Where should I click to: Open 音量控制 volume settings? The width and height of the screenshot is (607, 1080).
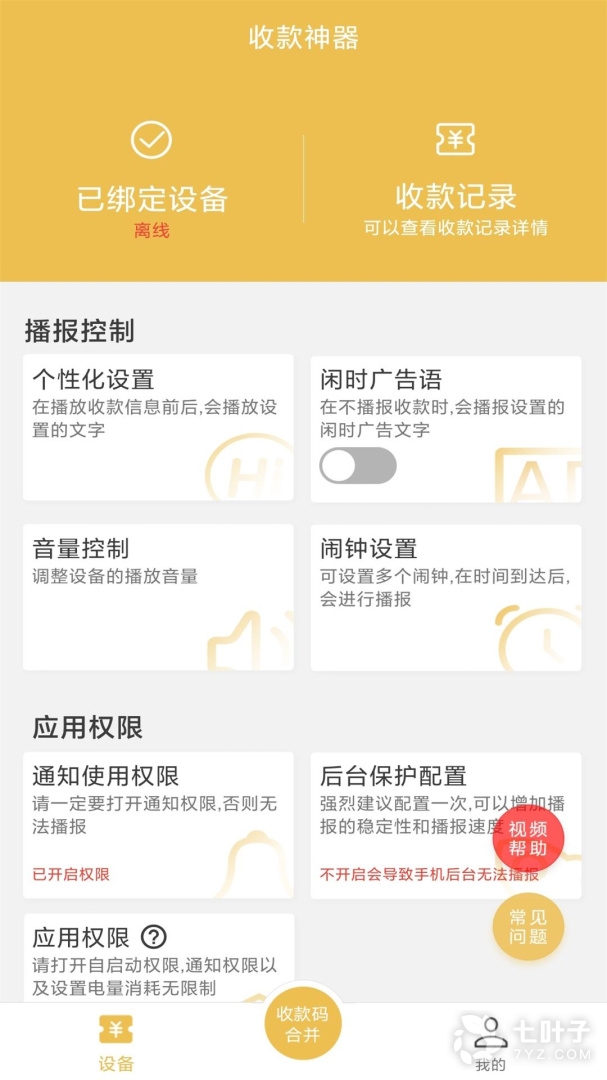[158, 597]
